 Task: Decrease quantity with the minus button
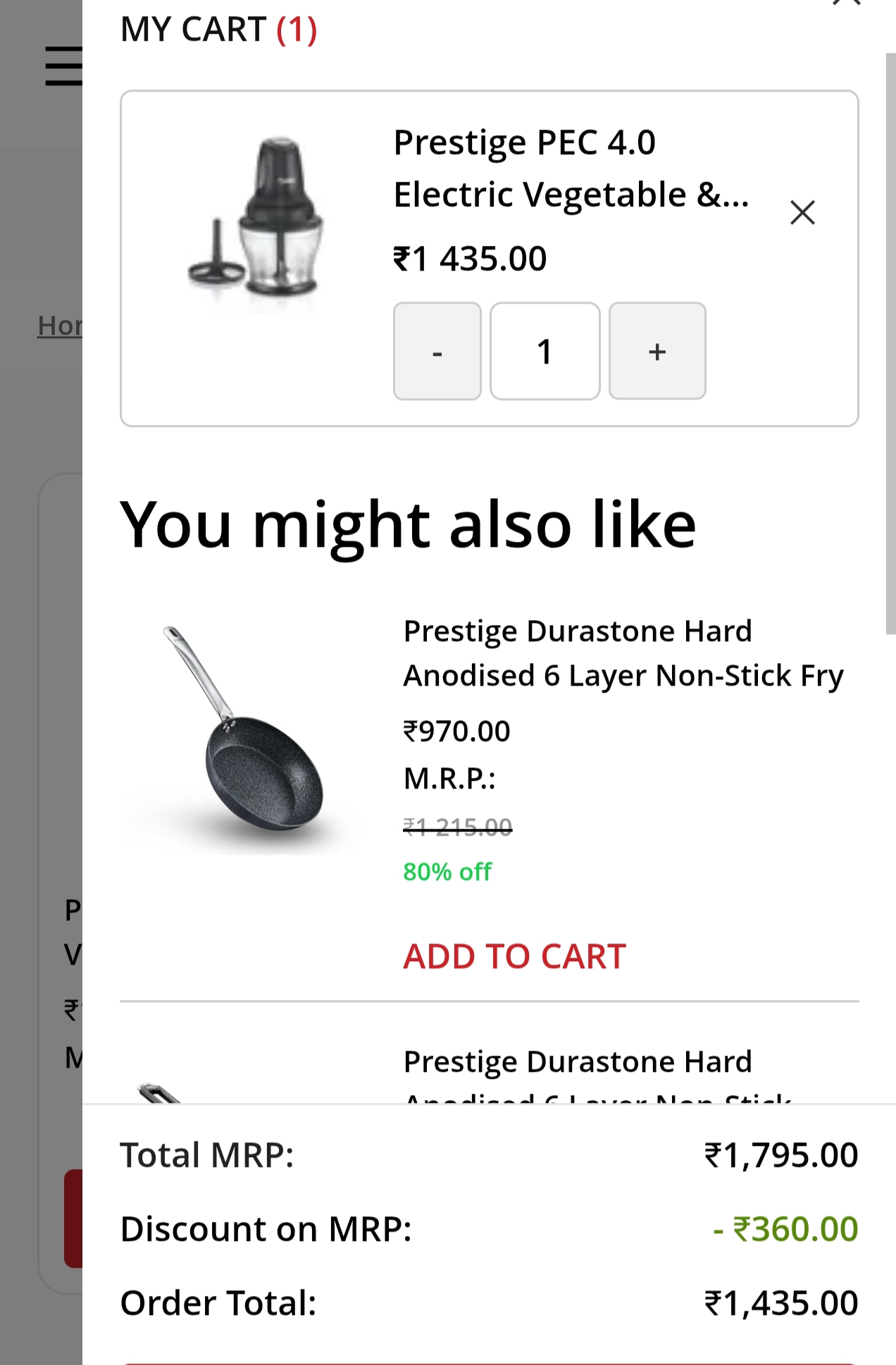[437, 352]
